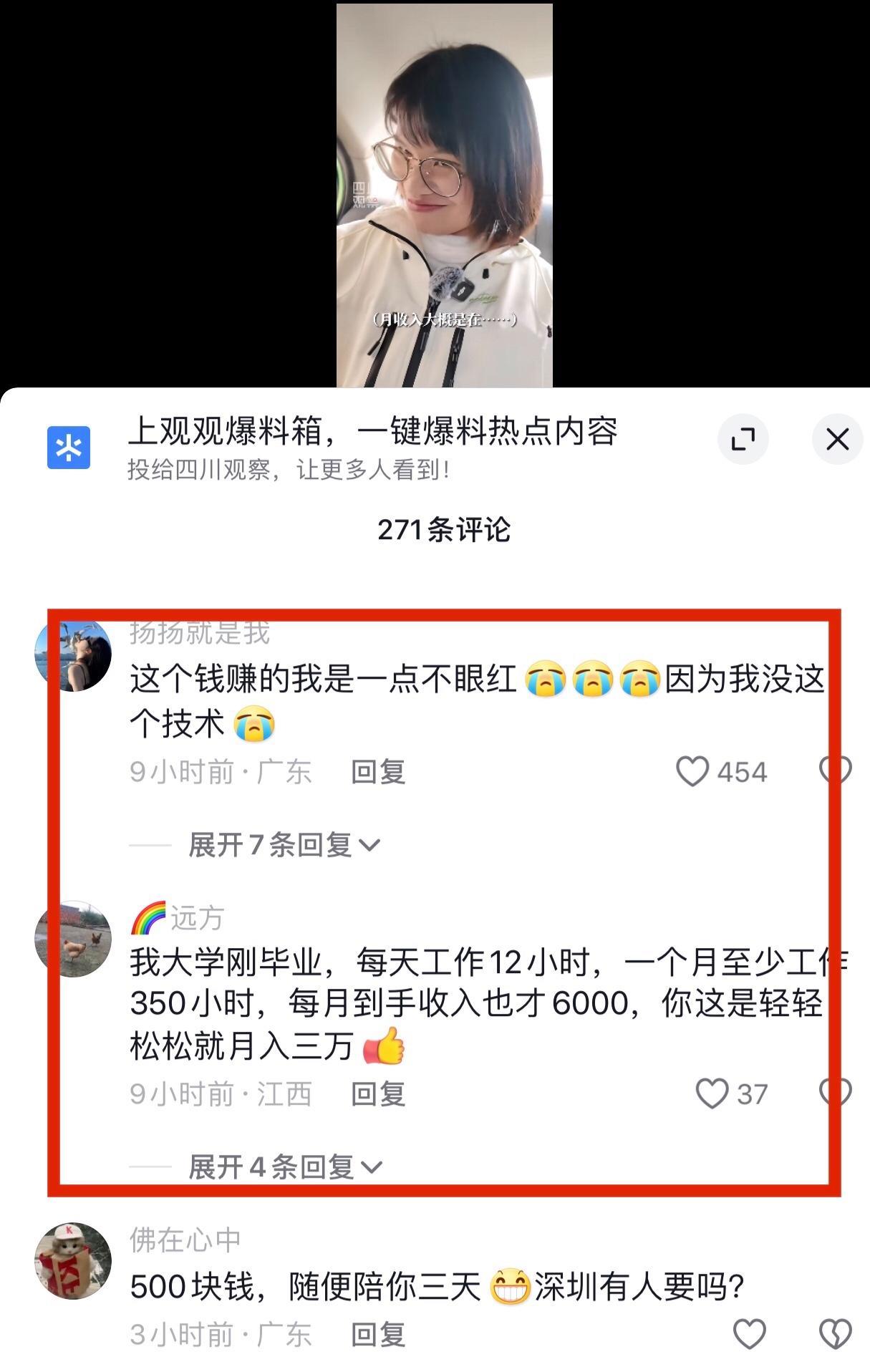
Task: Like 远方's comment about monthly income
Action: 712,1093
